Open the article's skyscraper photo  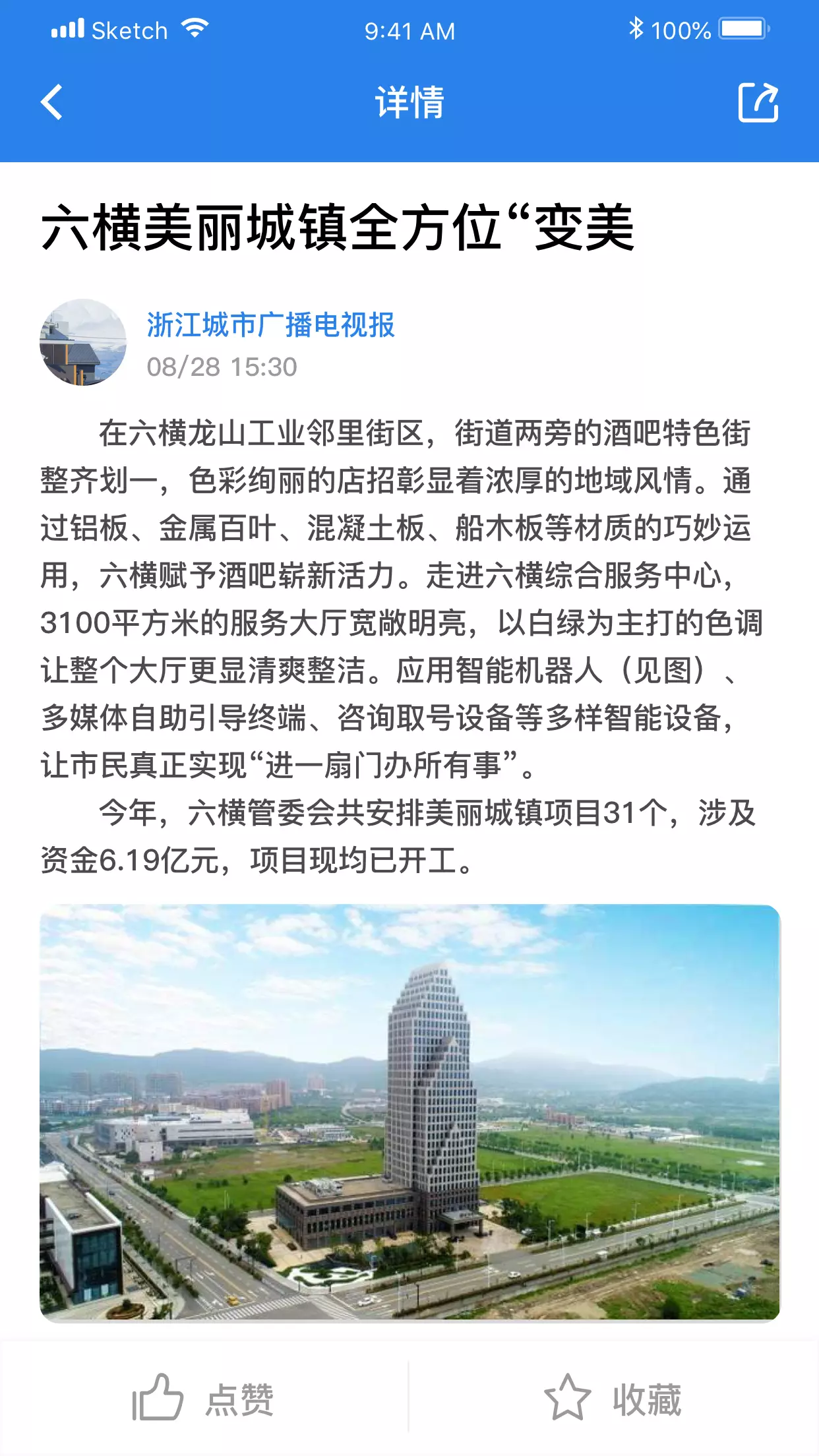409,1114
